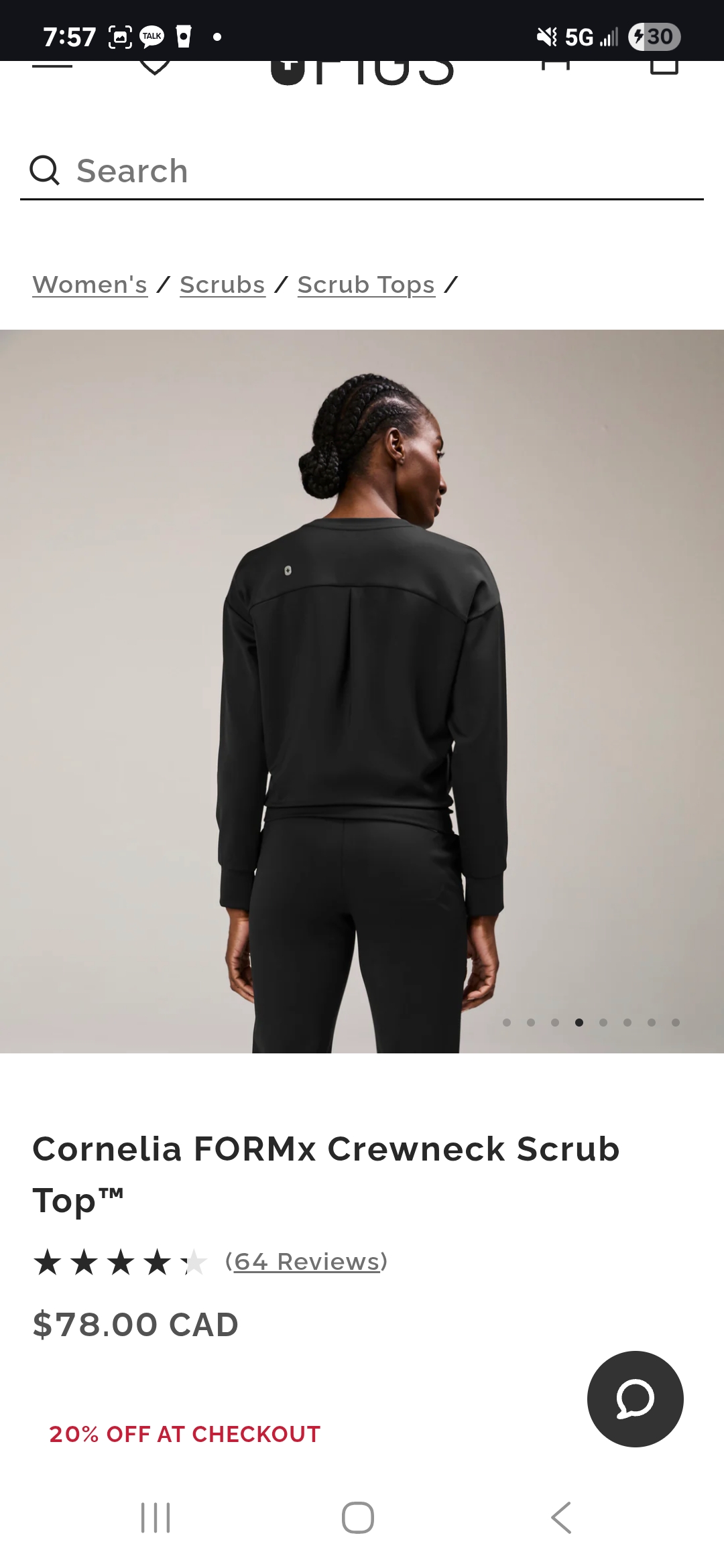
Task: Open the chat support bubble
Action: pyautogui.click(x=635, y=1398)
